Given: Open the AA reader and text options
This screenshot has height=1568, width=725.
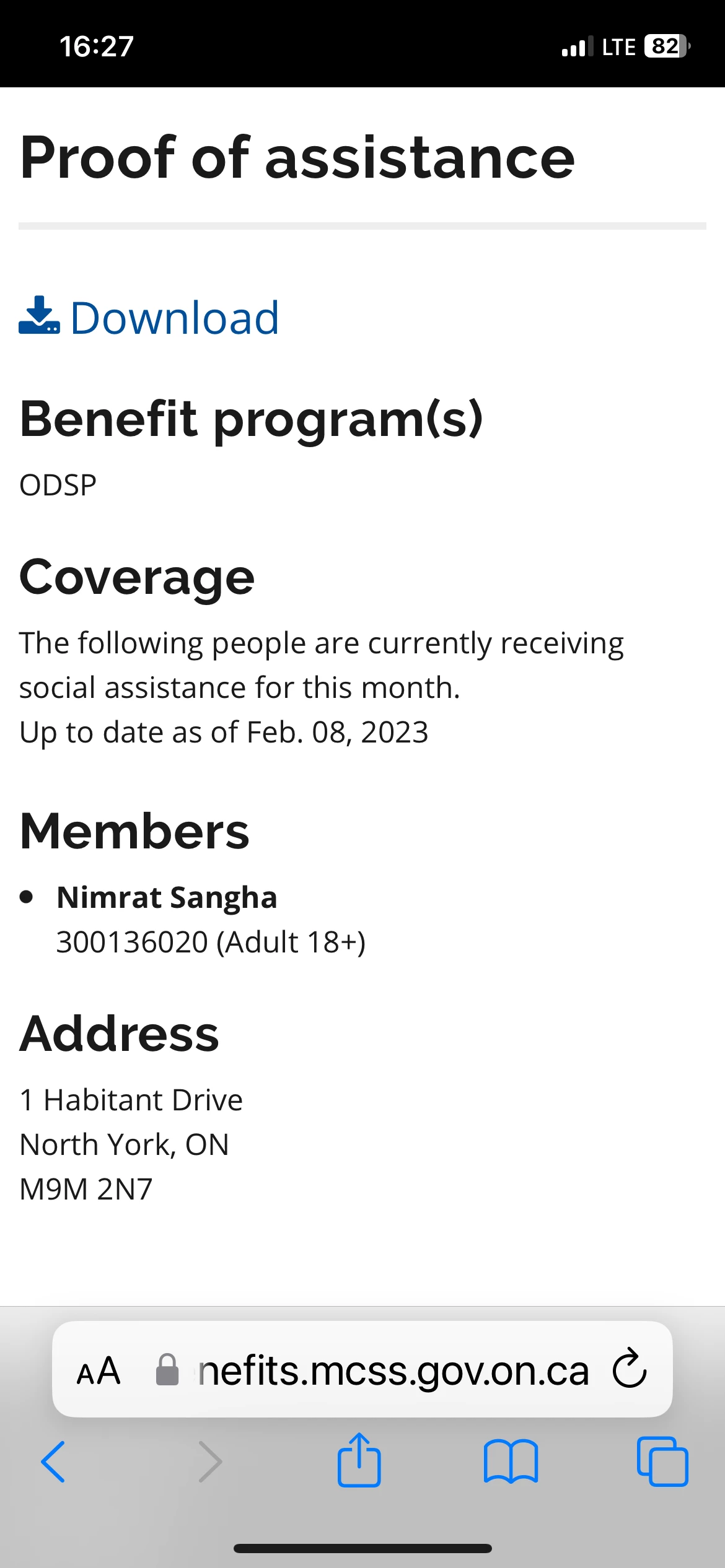Looking at the screenshot, I should 99,1370.
